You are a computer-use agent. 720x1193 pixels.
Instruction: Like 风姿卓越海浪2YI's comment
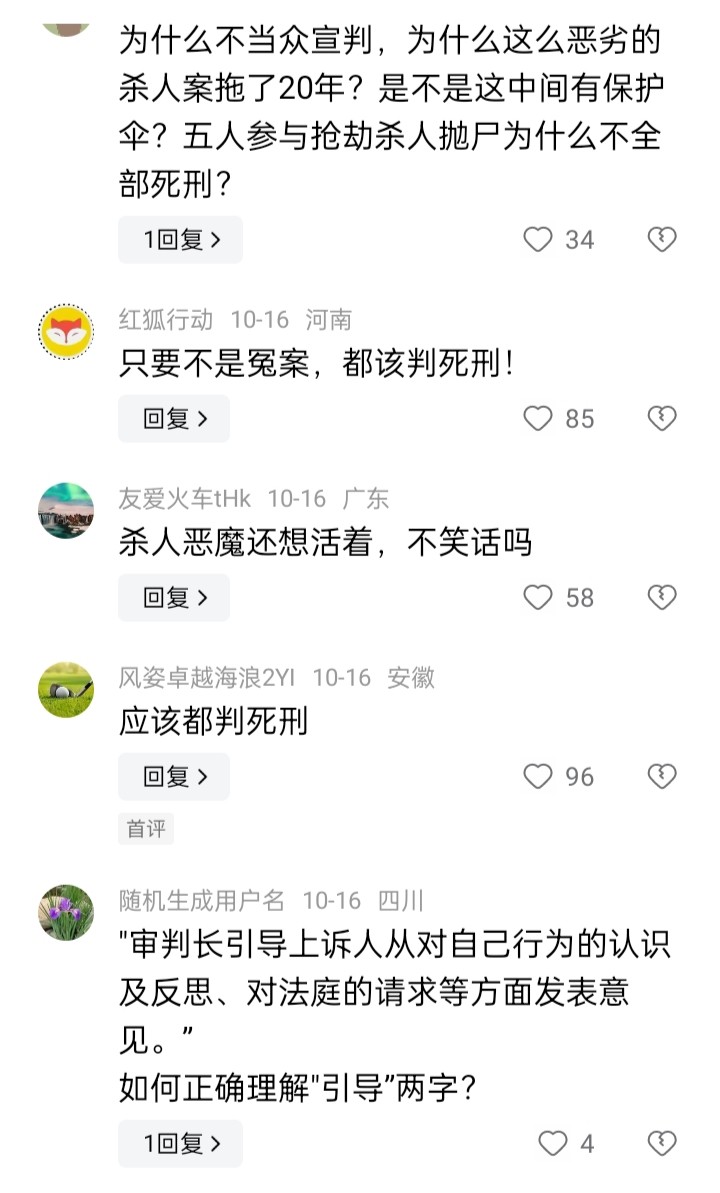(x=539, y=777)
